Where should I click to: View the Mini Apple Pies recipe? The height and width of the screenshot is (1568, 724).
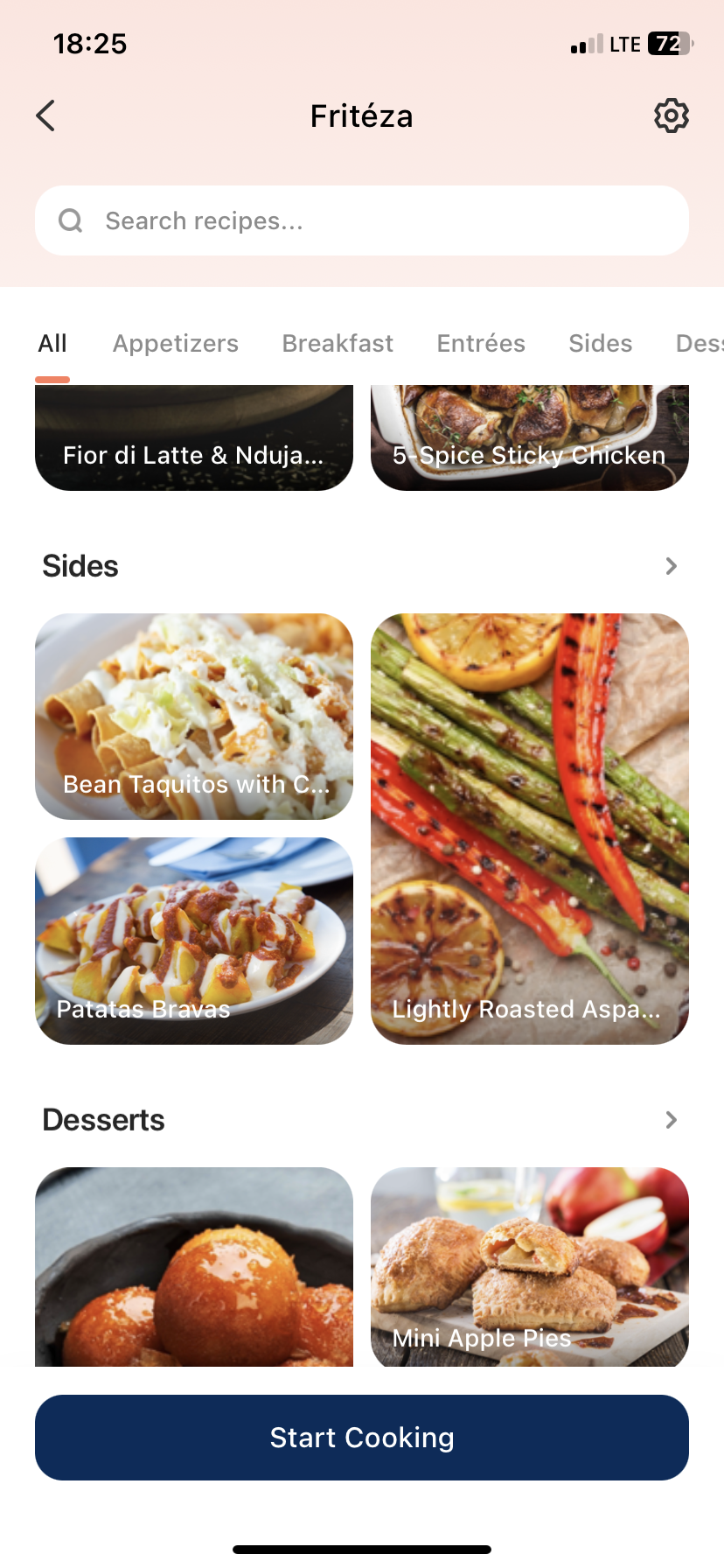530,1267
